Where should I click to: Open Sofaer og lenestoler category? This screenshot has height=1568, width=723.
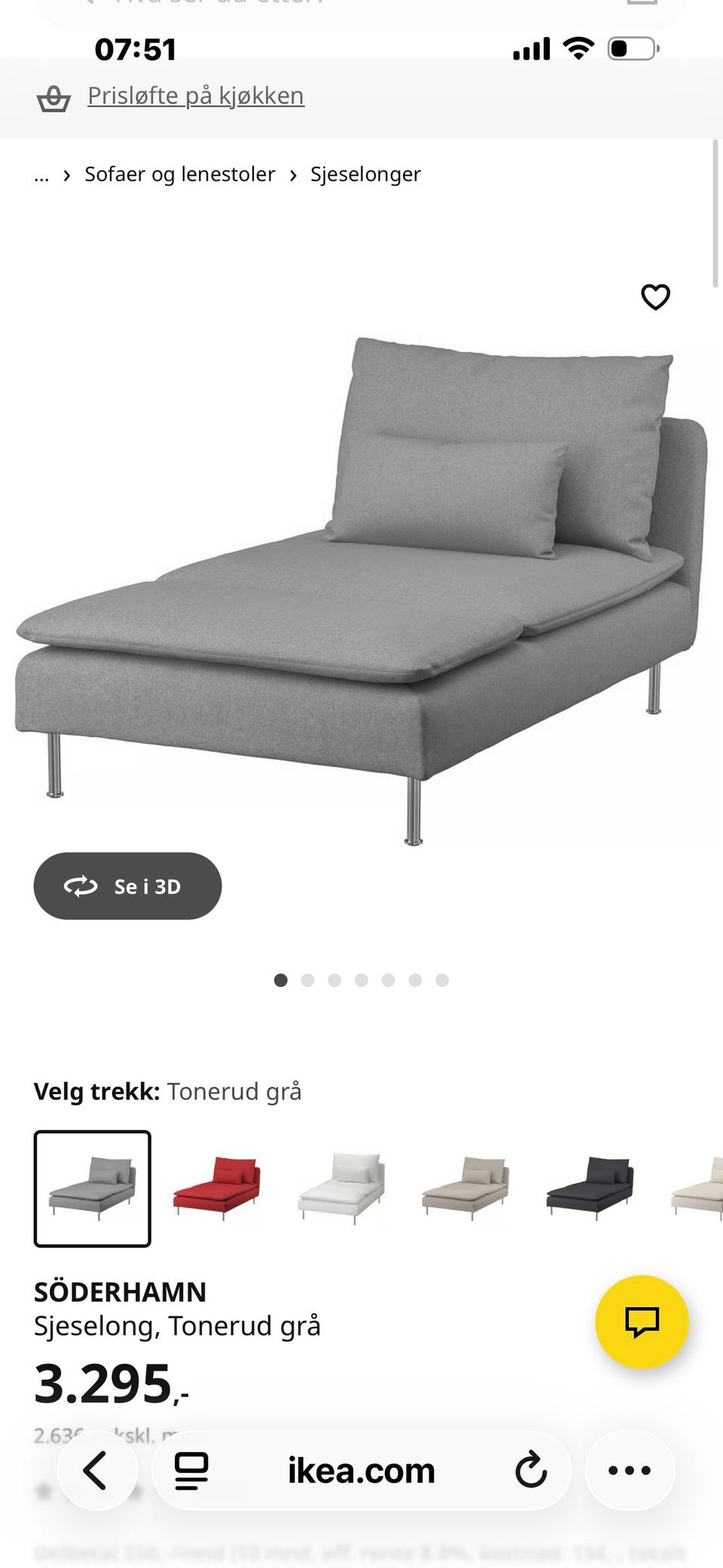[x=178, y=174]
